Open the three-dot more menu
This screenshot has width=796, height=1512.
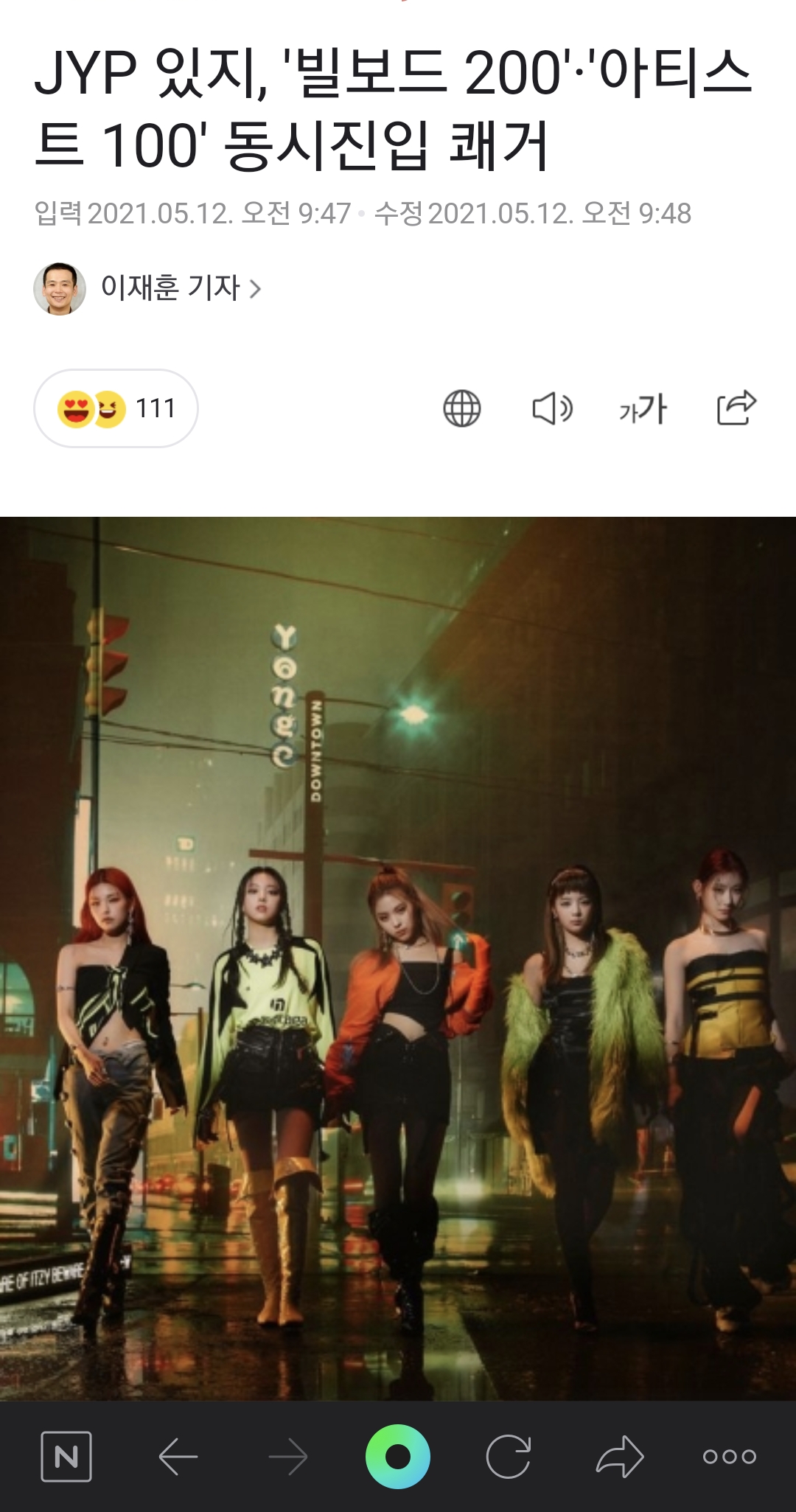pos(729,1457)
